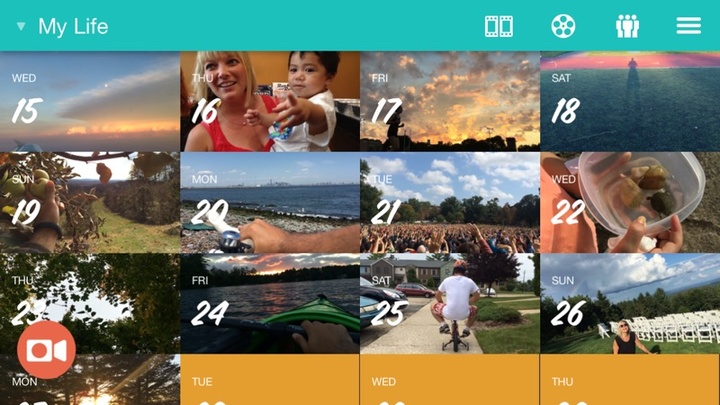
Task: Open Saturday 25 bike clip
Action: (x=449, y=303)
